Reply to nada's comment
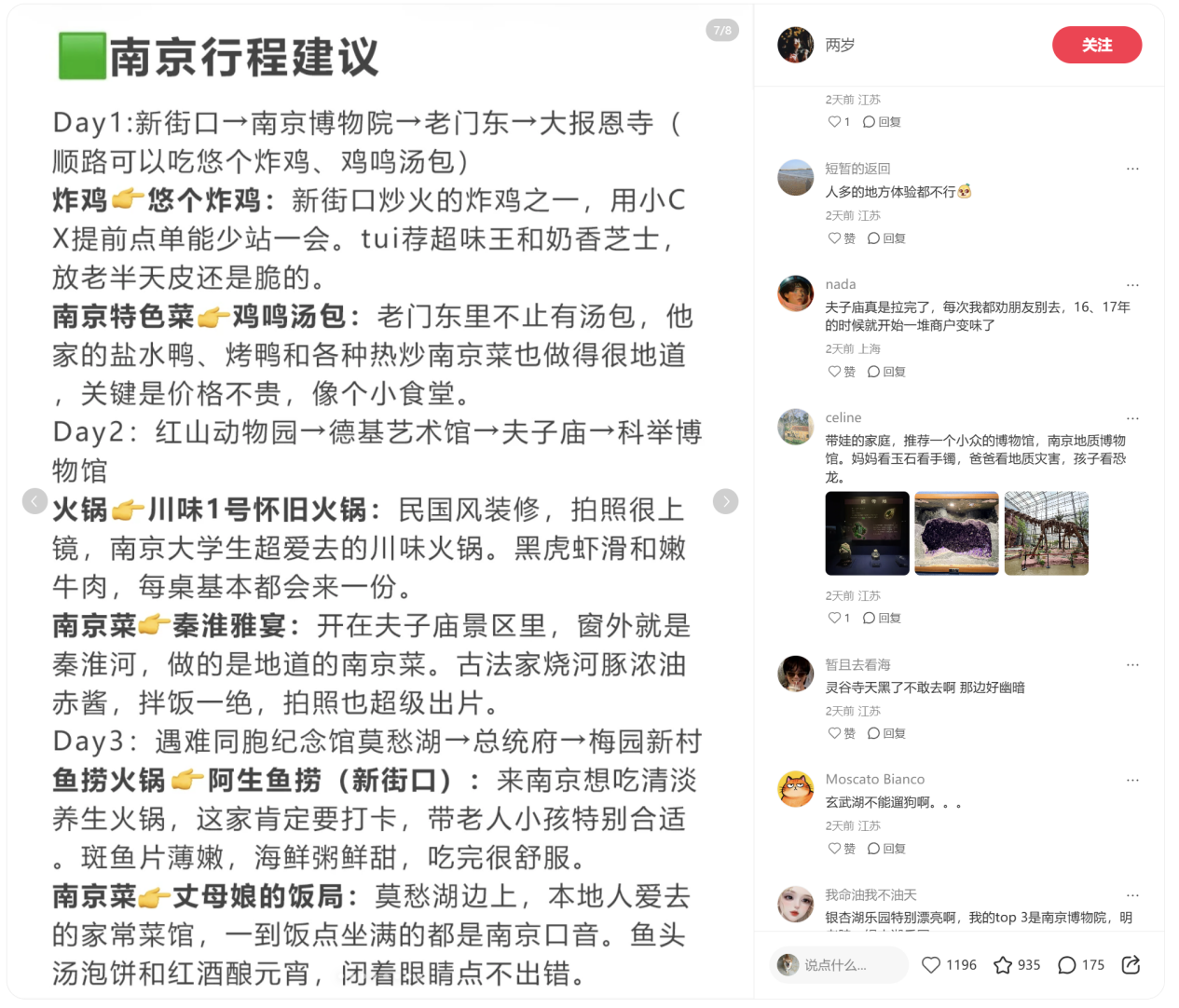This screenshot has height=1008, width=1179. click(x=886, y=372)
